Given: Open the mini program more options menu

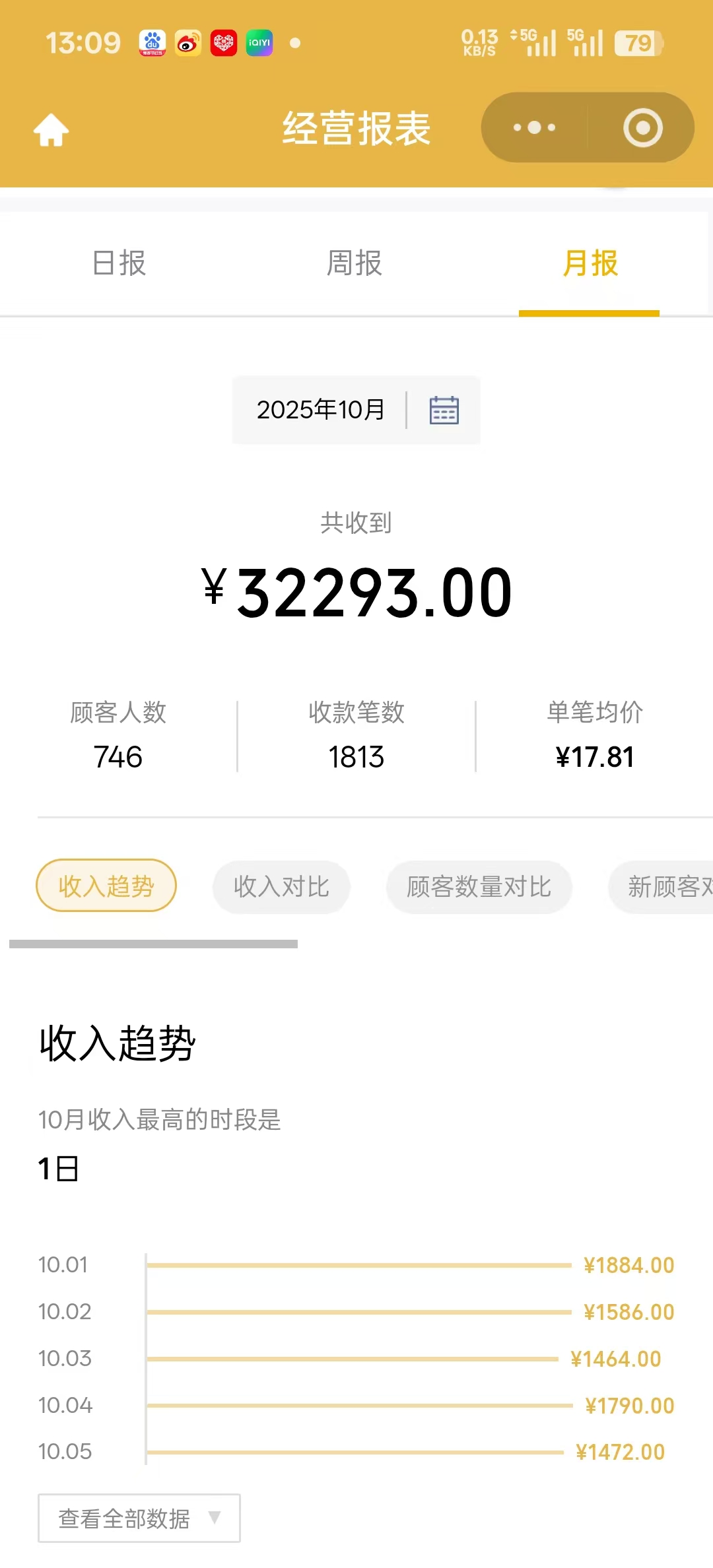Looking at the screenshot, I should (535, 127).
